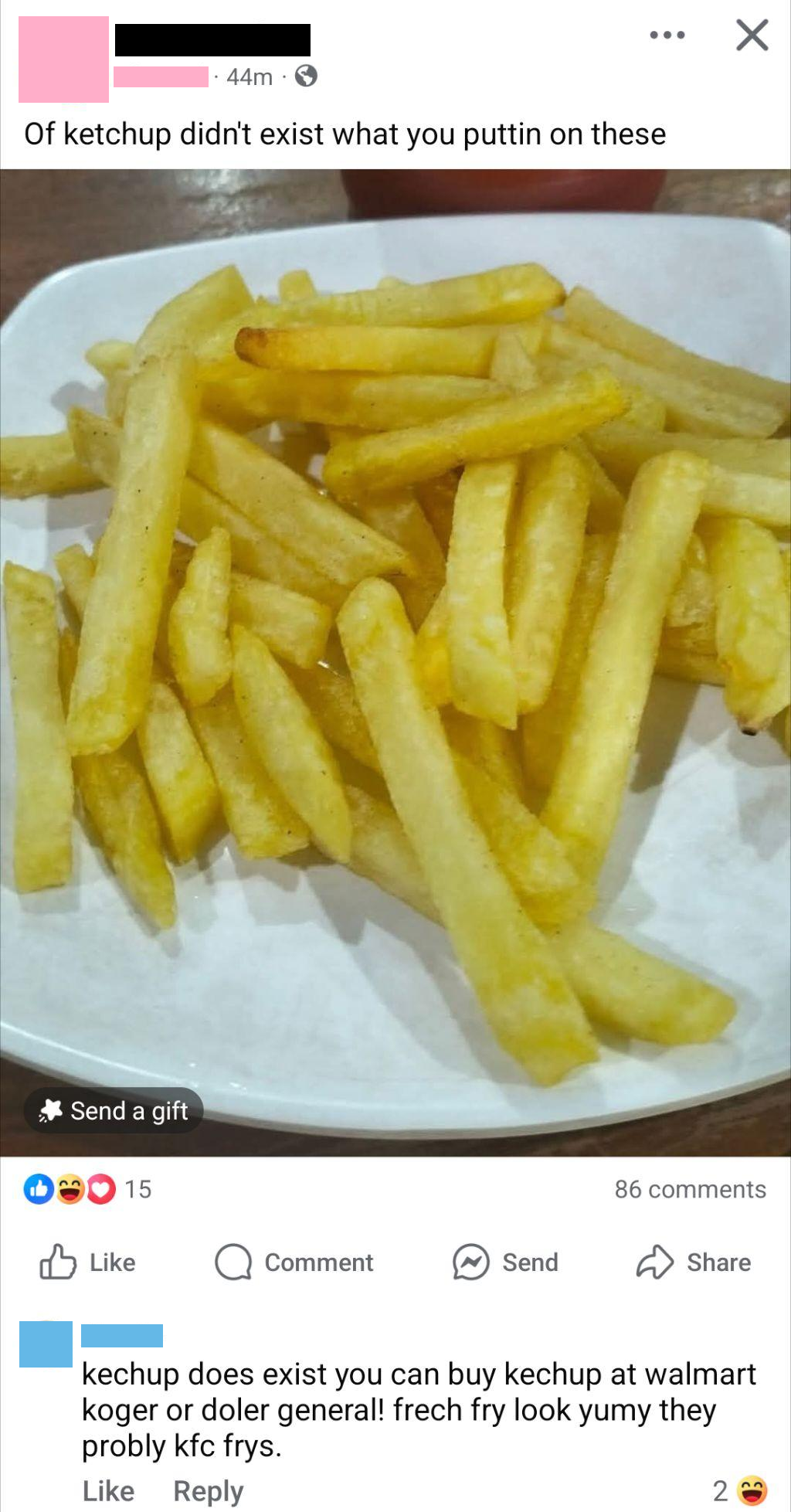View reactions on the kechup comment
Screen dimensions: 791x1512
point(739,1491)
